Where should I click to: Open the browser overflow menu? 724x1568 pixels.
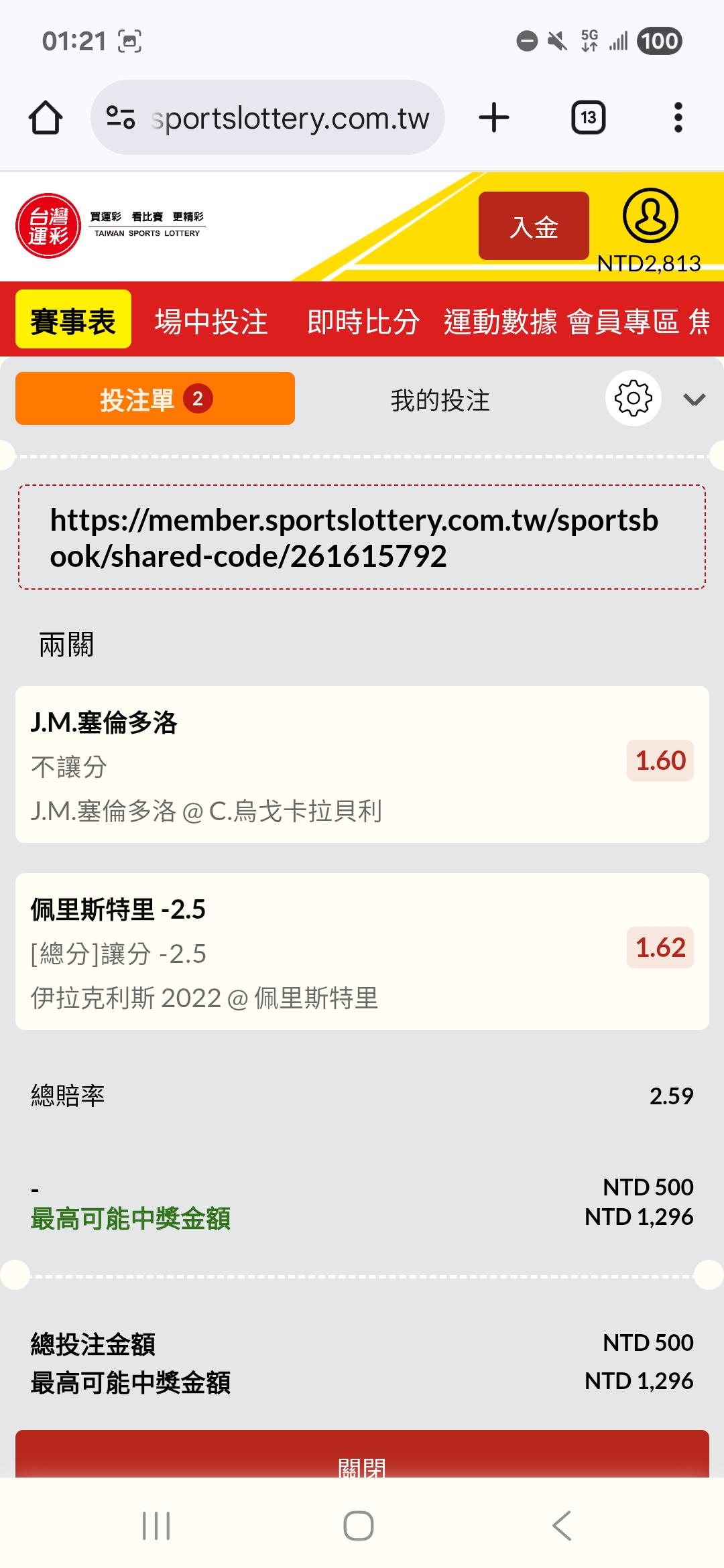click(x=678, y=118)
